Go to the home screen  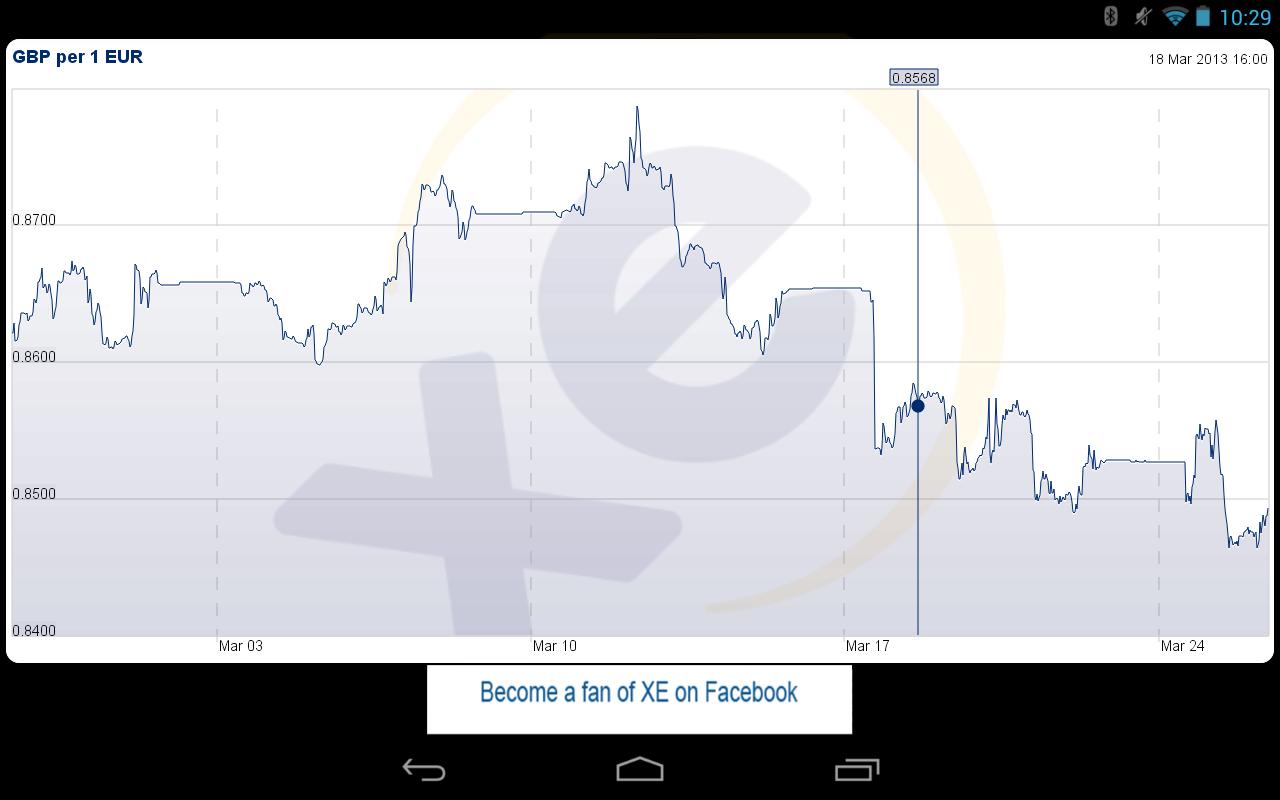(640, 769)
